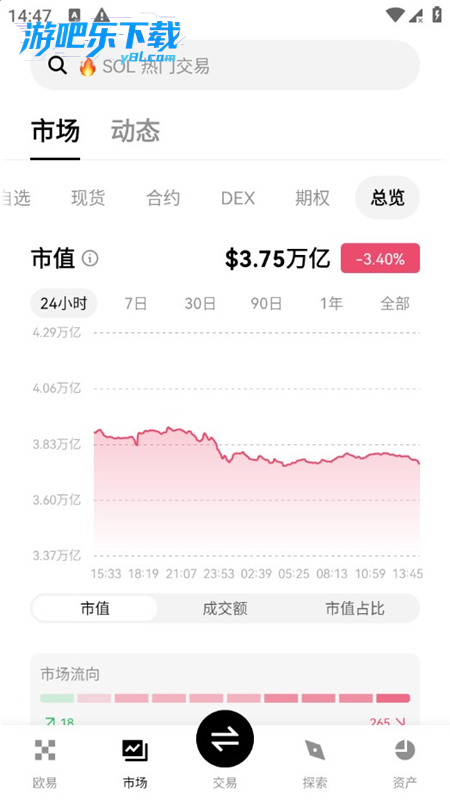450x800 pixels.
Task: Set chart range to 30日
Action: point(200,304)
